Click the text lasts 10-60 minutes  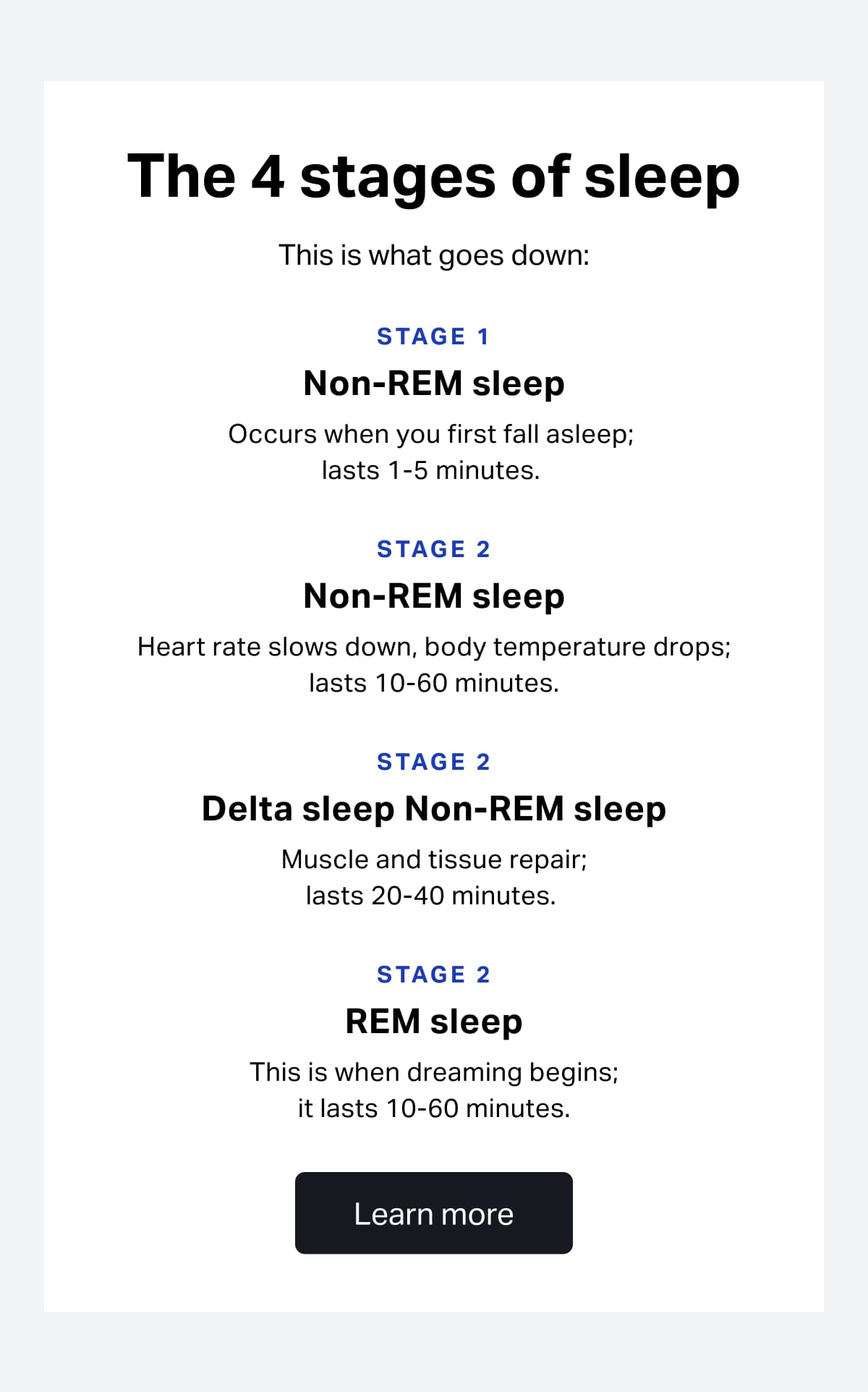(x=433, y=682)
